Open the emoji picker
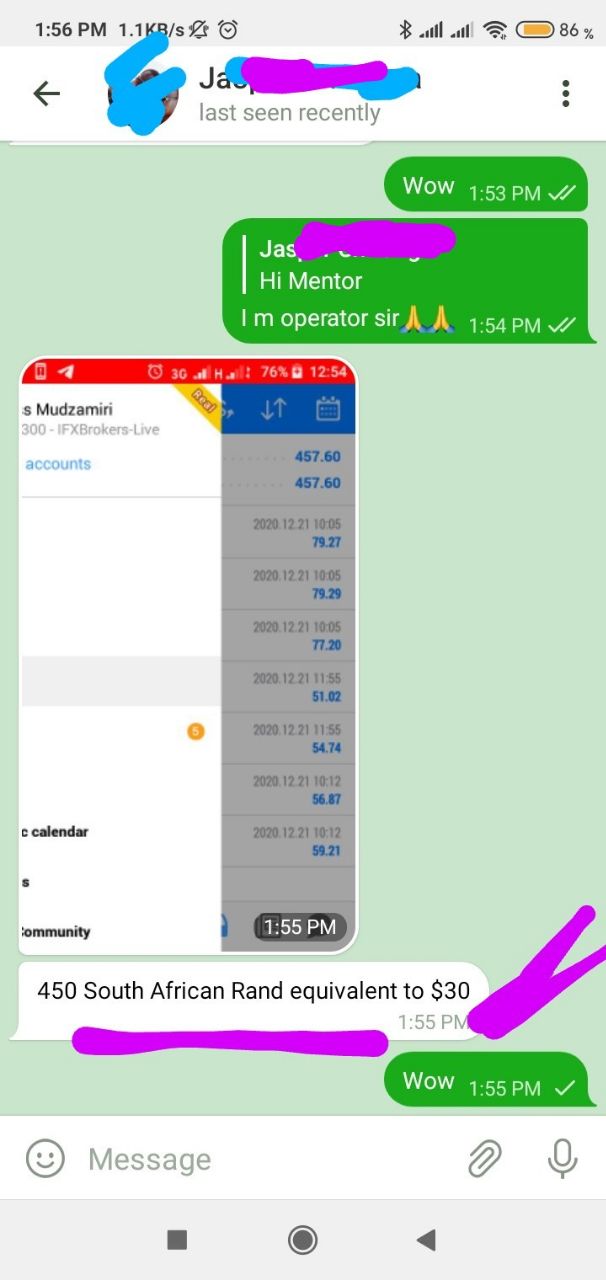Screen dimensions: 606x1280 pyautogui.click(x=45, y=1159)
